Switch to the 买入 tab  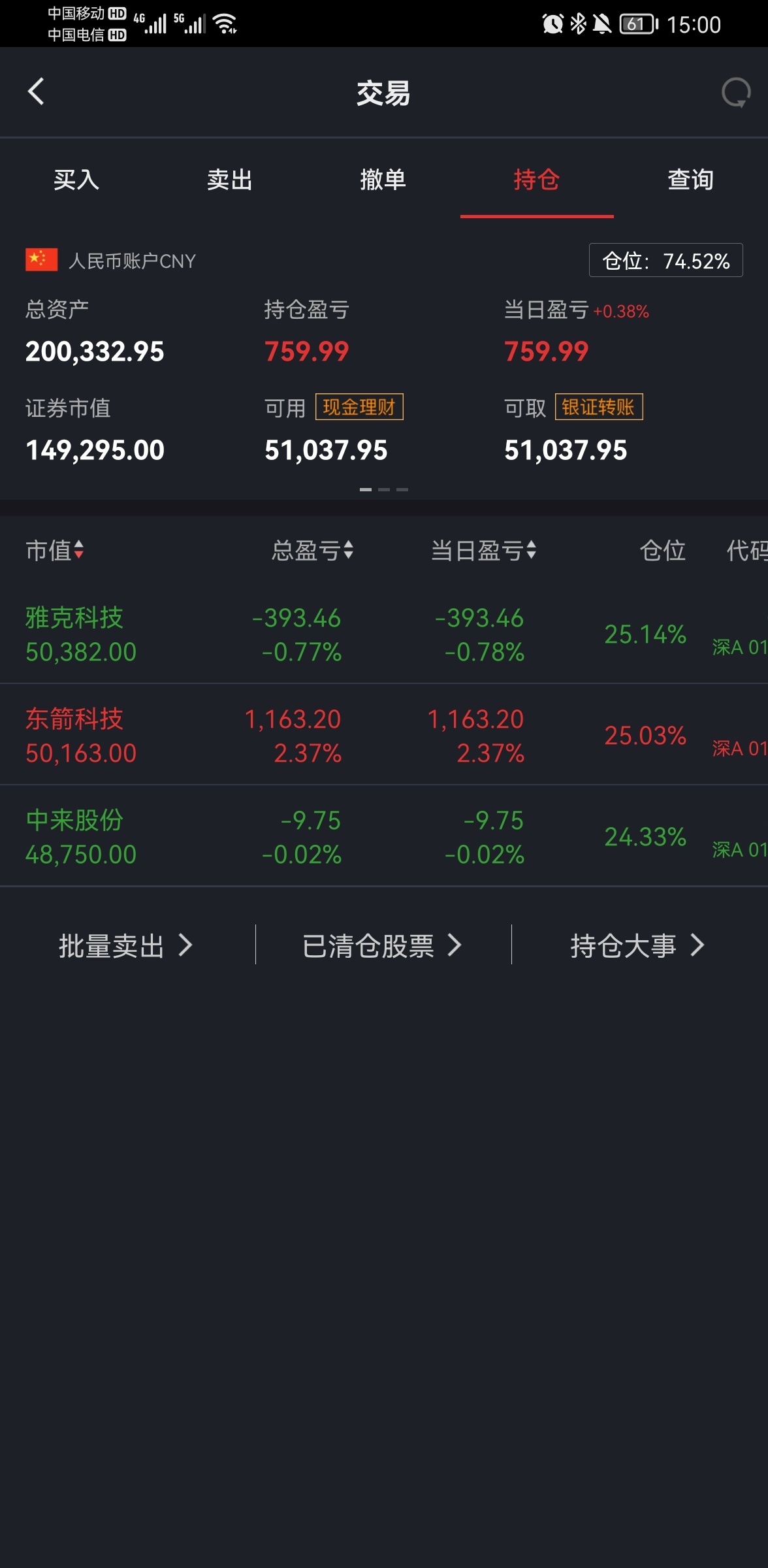pos(76,180)
